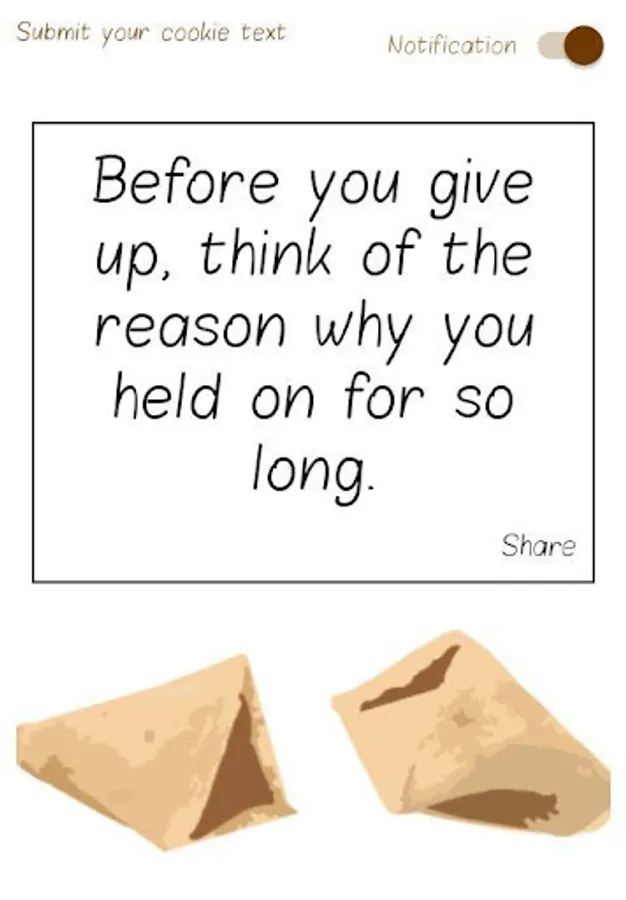Share this fortune message
626x900 pixels.
tap(538, 545)
